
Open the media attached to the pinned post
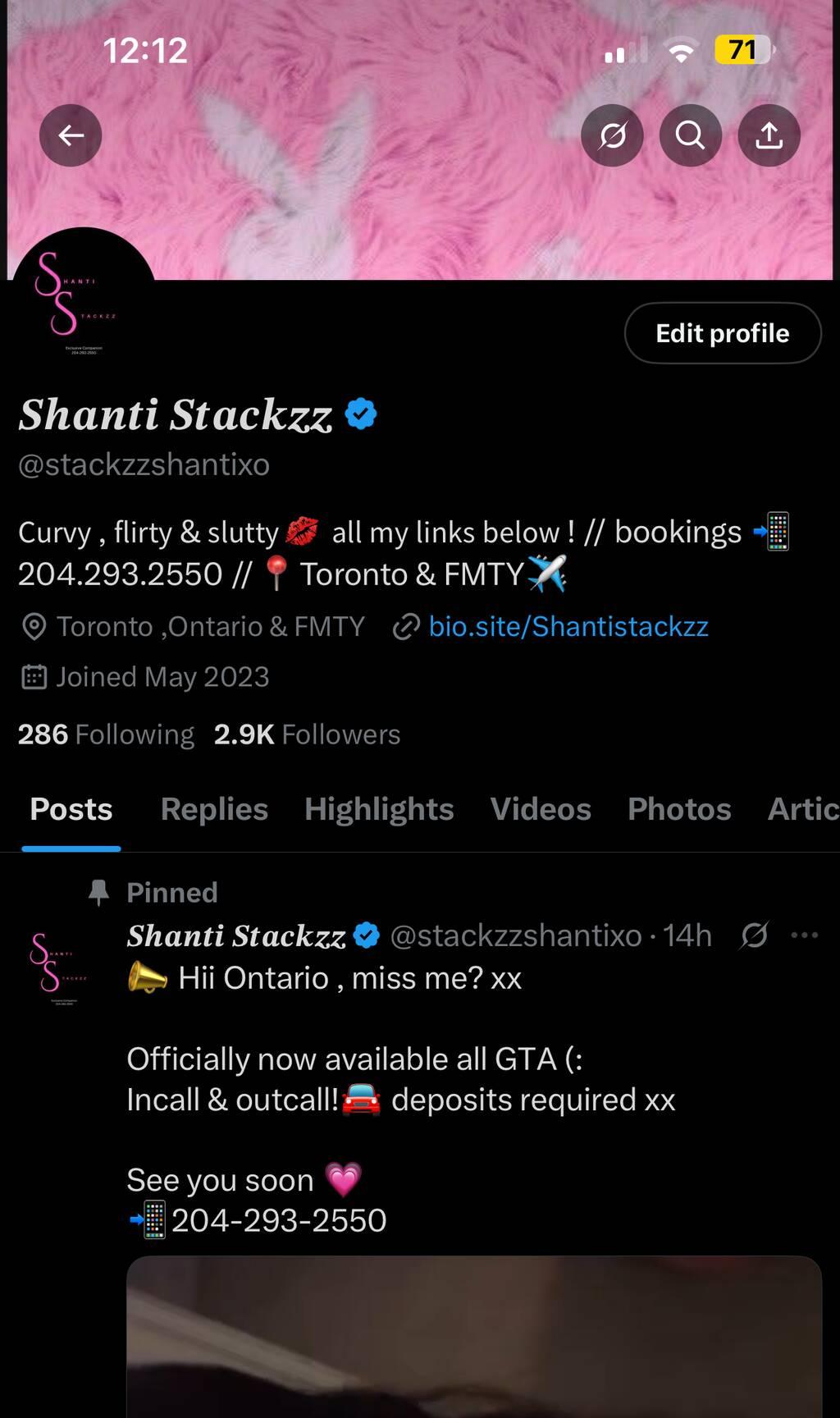click(474, 1336)
